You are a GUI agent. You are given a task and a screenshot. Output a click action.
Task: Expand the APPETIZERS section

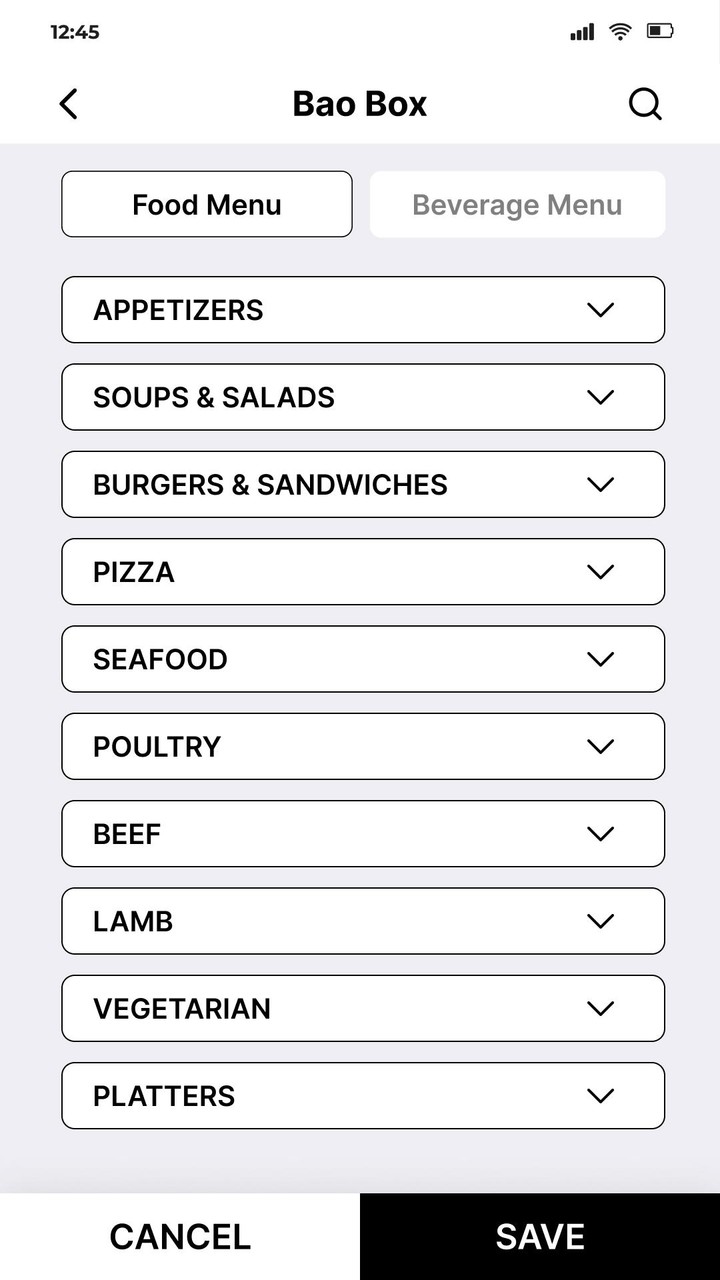363,310
